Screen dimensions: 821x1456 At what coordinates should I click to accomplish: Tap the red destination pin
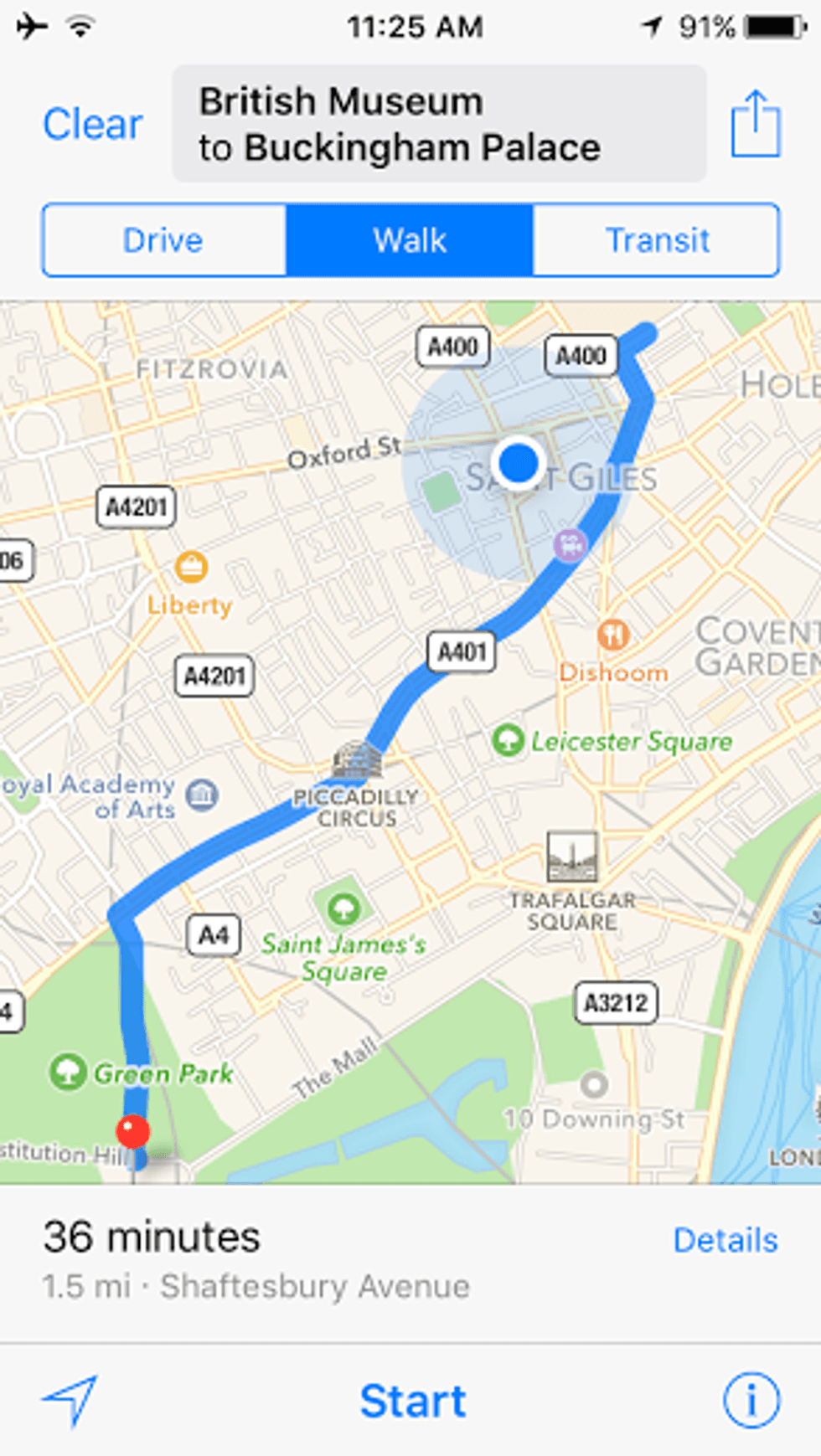point(133,1132)
